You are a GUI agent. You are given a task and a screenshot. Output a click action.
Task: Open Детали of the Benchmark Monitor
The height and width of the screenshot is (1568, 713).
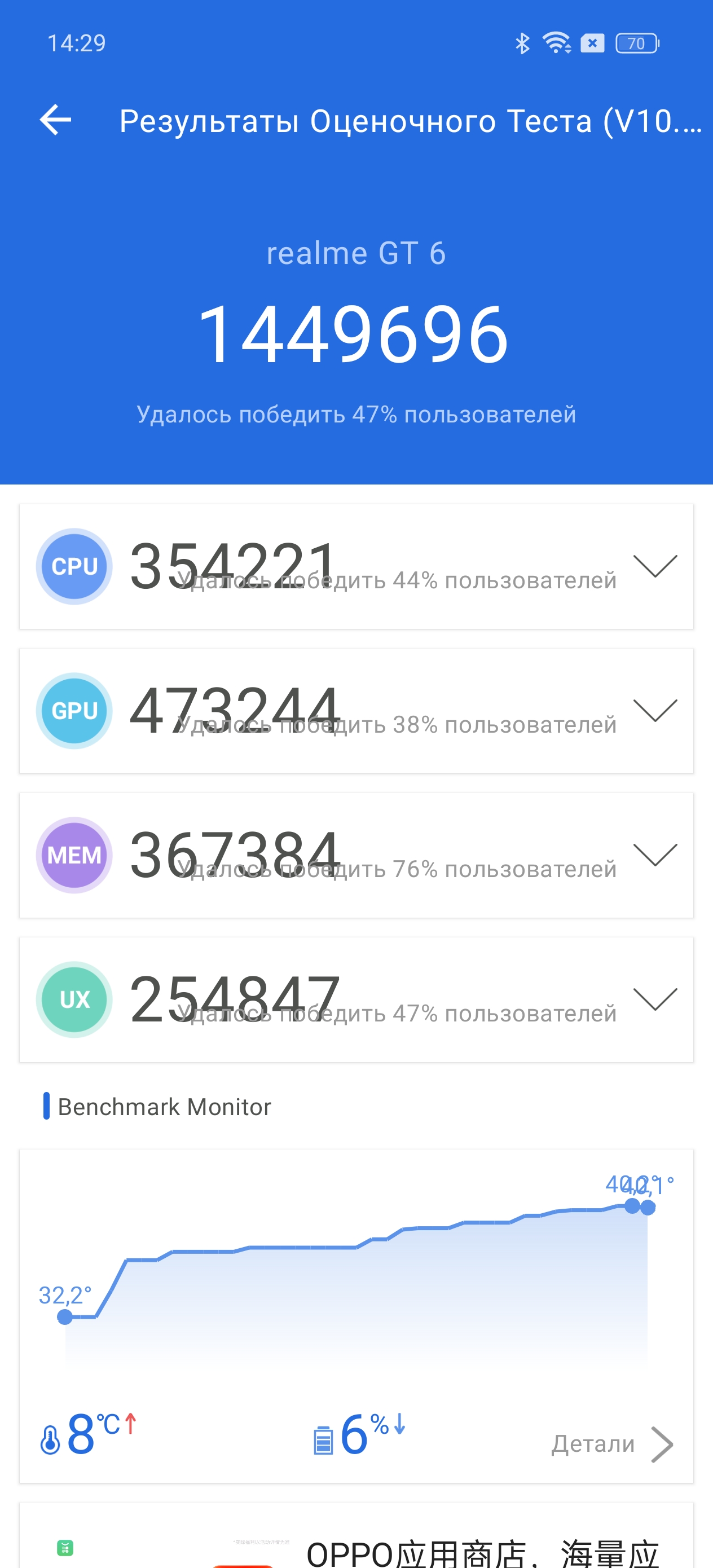(x=611, y=1444)
